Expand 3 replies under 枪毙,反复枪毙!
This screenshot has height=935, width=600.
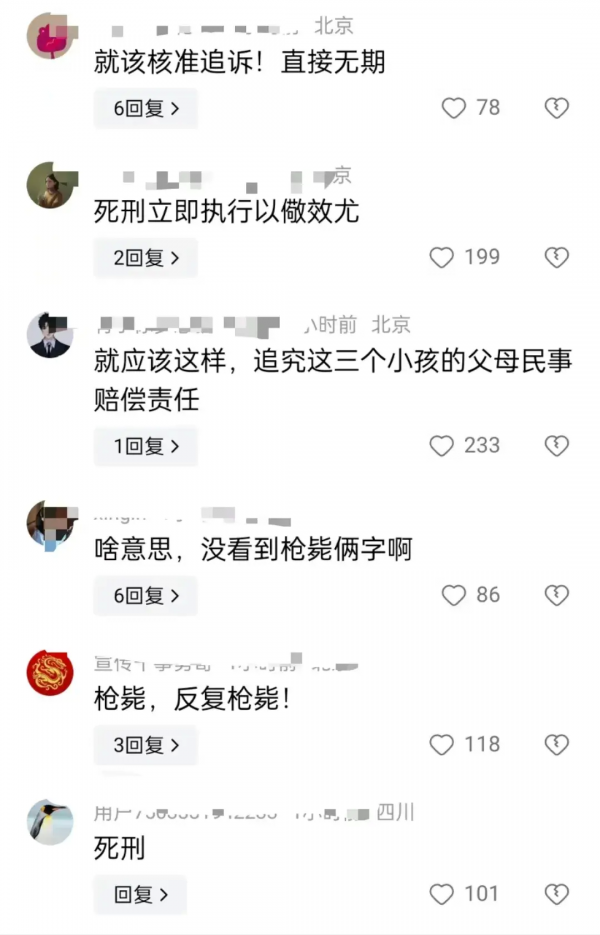point(146,745)
